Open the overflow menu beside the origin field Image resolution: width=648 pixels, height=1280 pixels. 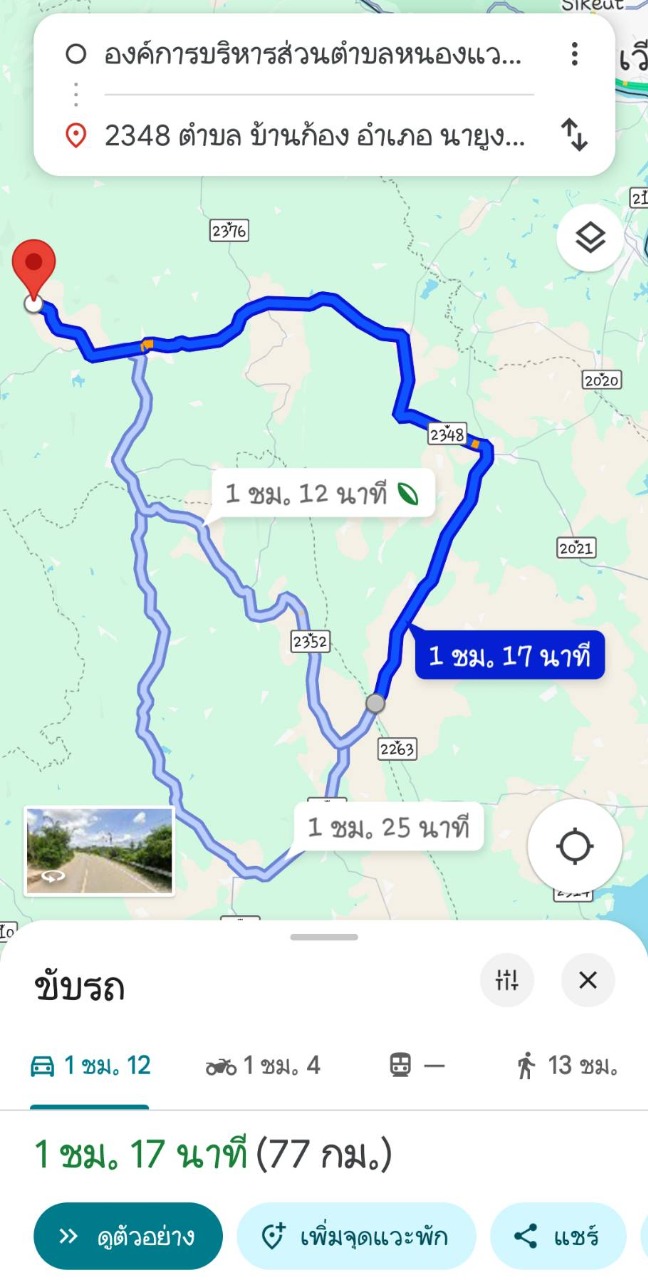(574, 54)
